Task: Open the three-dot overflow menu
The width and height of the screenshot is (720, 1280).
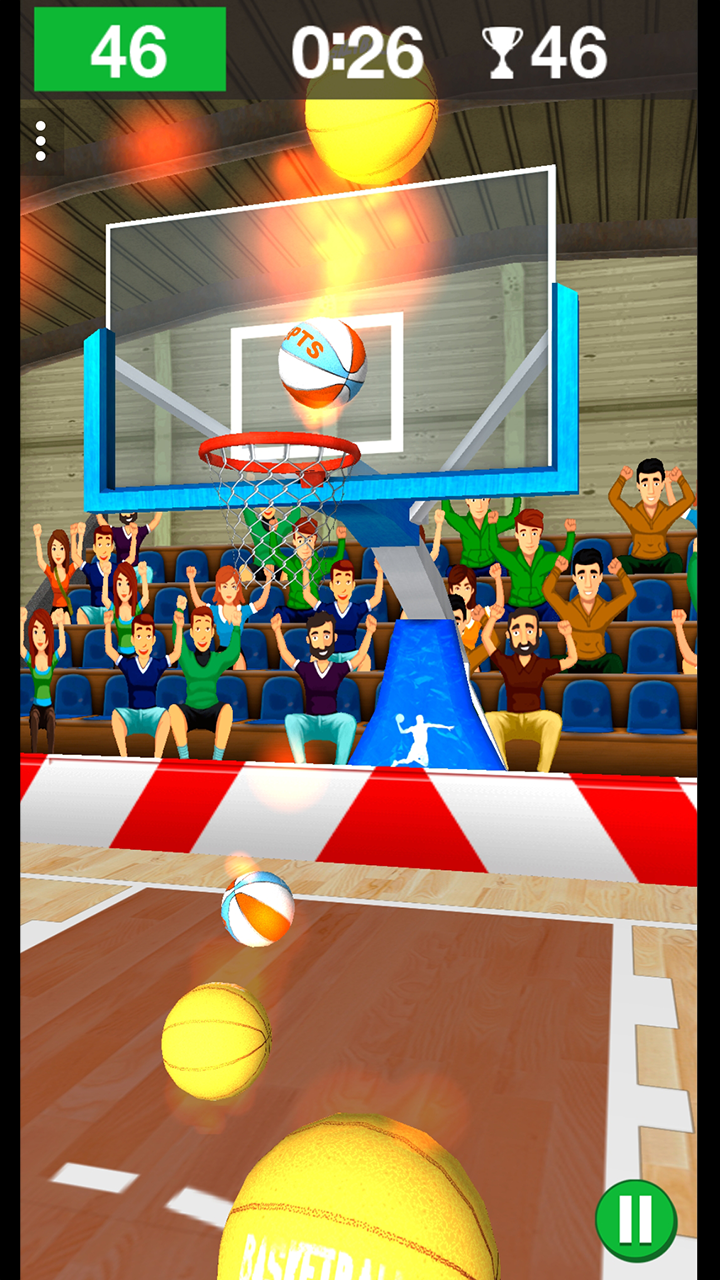Action: point(41,142)
